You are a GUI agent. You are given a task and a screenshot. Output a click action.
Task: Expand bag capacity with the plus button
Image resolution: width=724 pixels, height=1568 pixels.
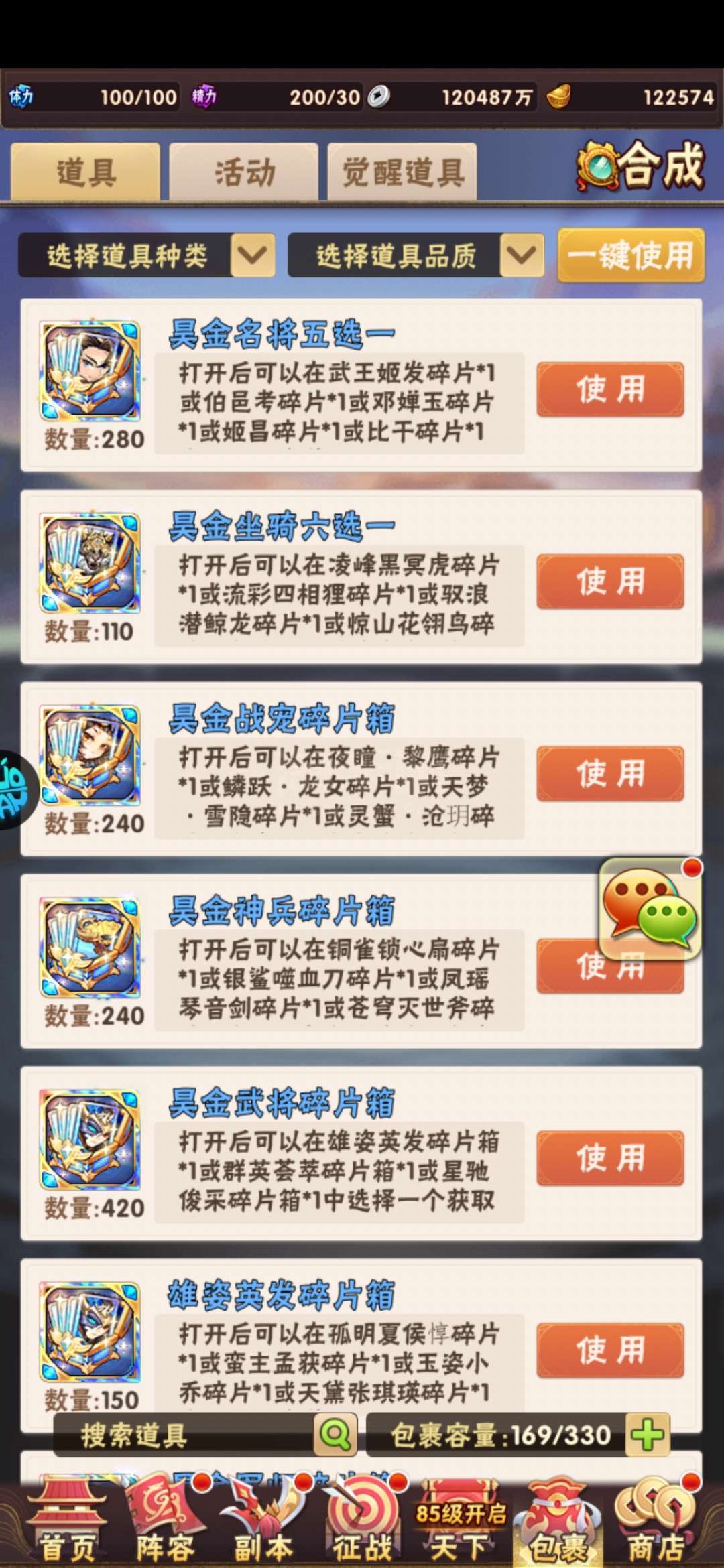[648, 1435]
